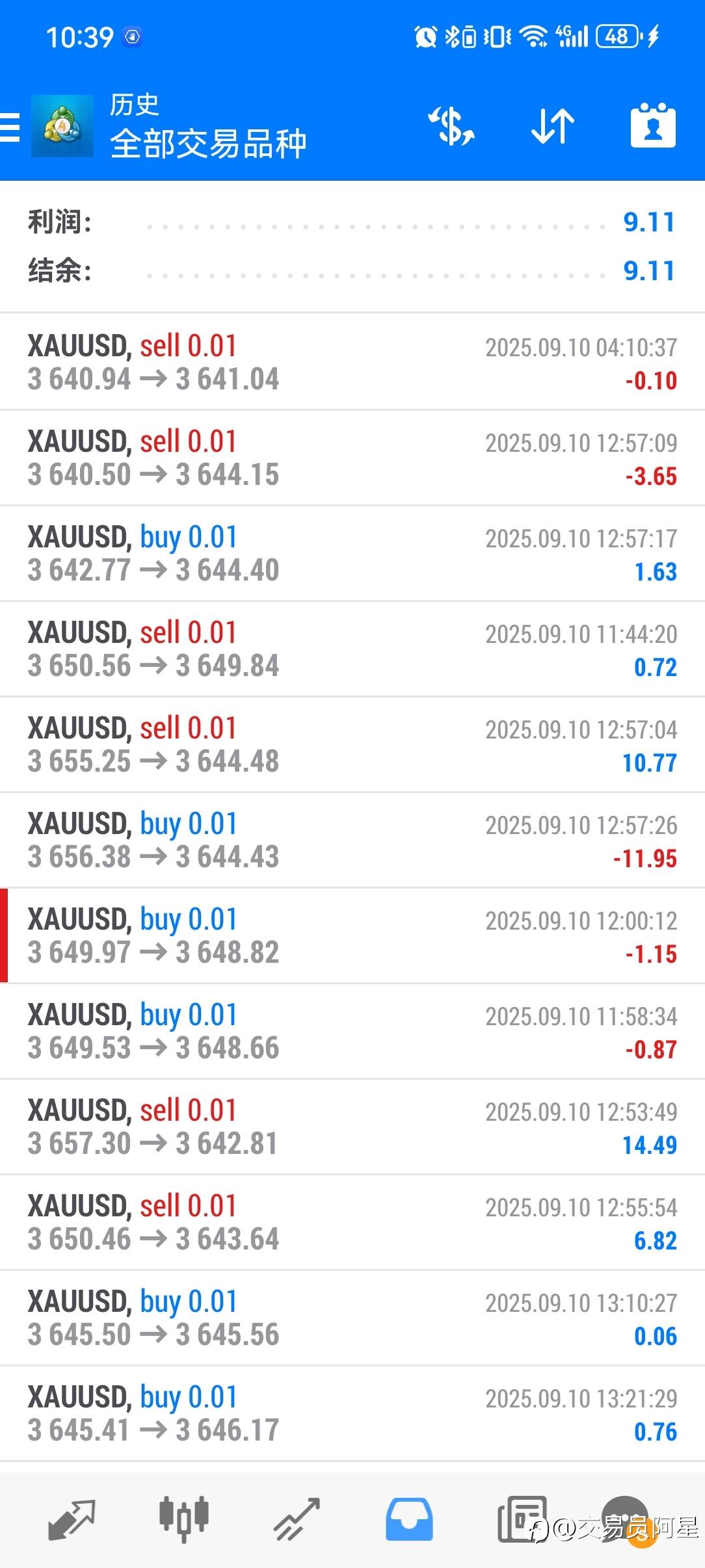The image size is (705, 1568).
Task: Open the symbol filter dollar icon
Action: click(451, 126)
